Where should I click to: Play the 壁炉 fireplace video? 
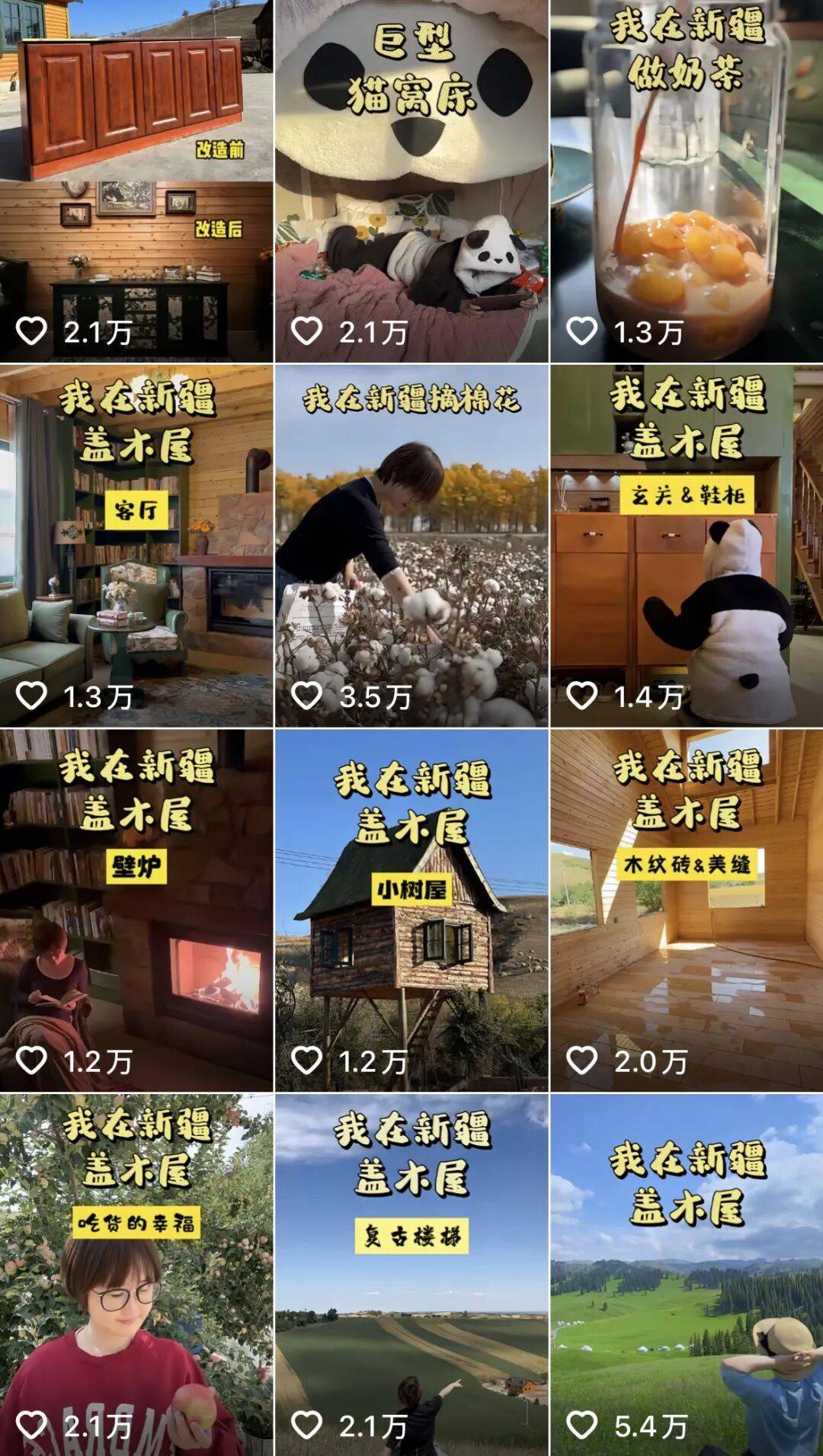136,910
